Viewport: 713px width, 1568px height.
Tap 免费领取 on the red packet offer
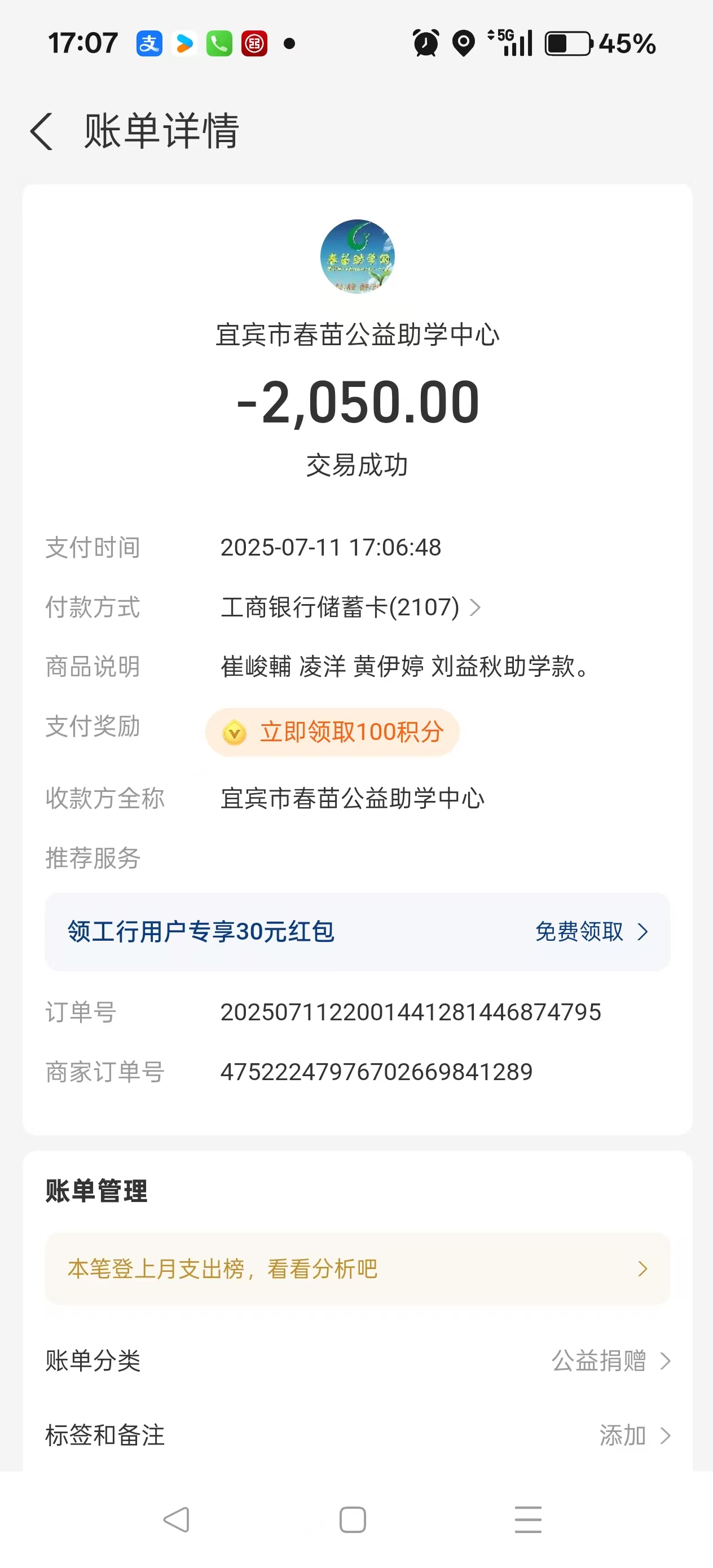589,931
